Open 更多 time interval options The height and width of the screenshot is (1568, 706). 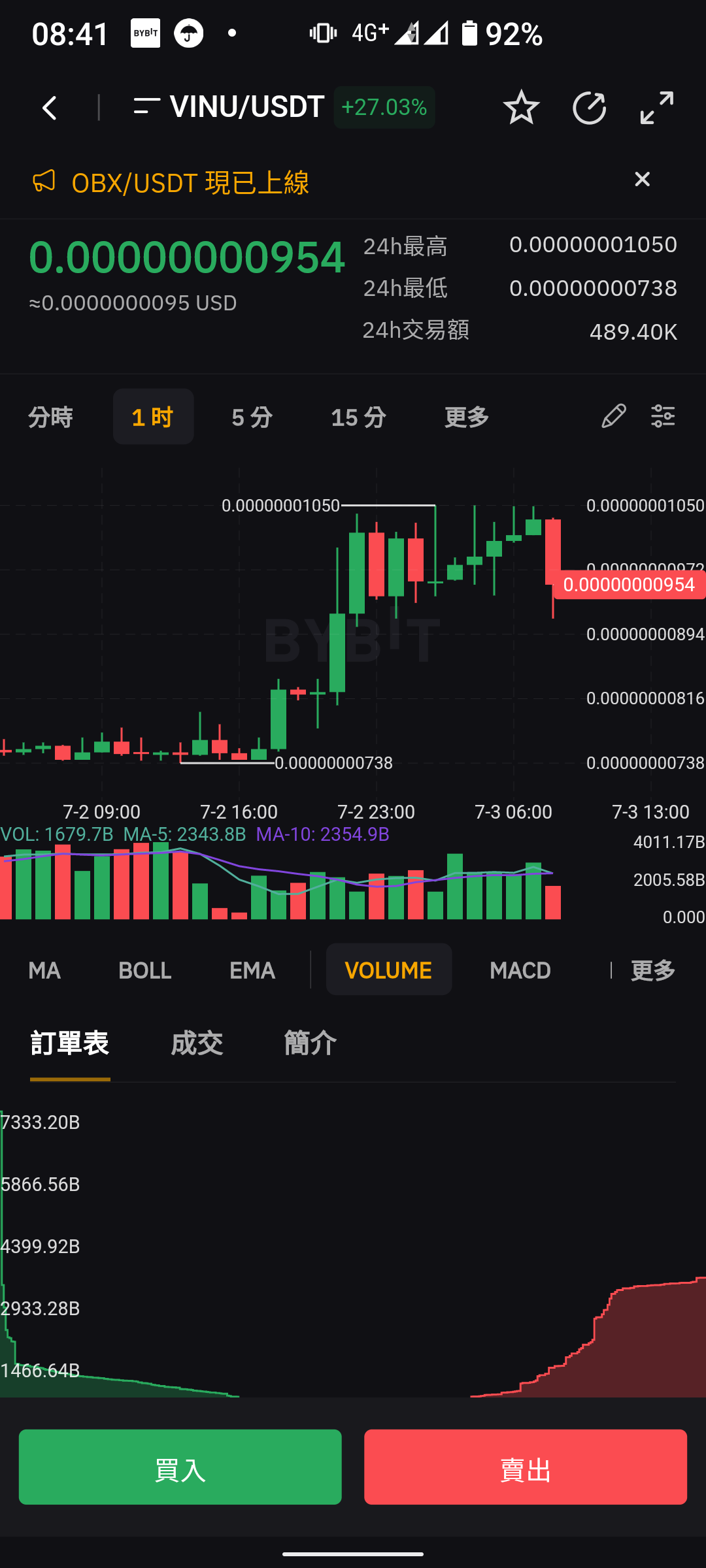(x=467, y=417)
